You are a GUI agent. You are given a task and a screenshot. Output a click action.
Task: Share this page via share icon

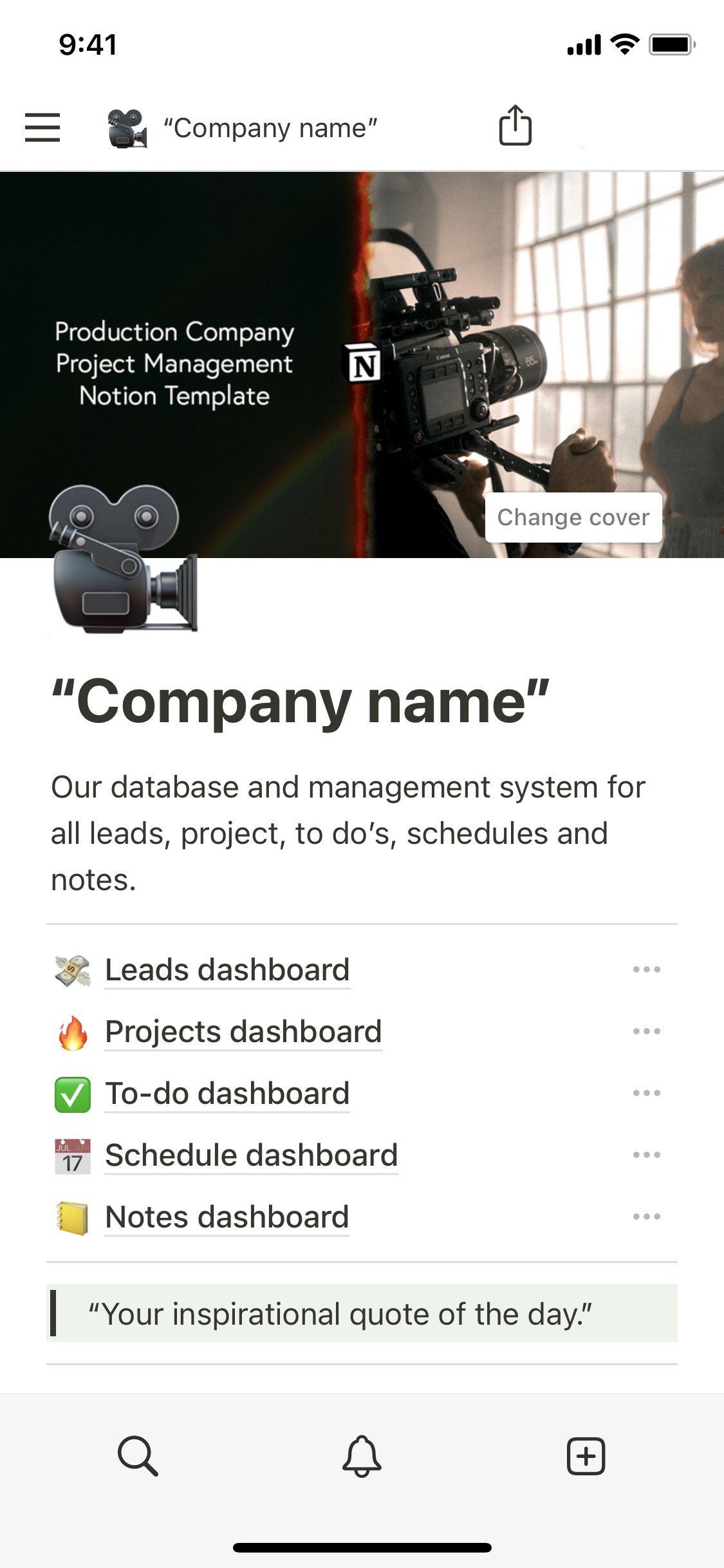pyautogui.click(x=515, y=126)
